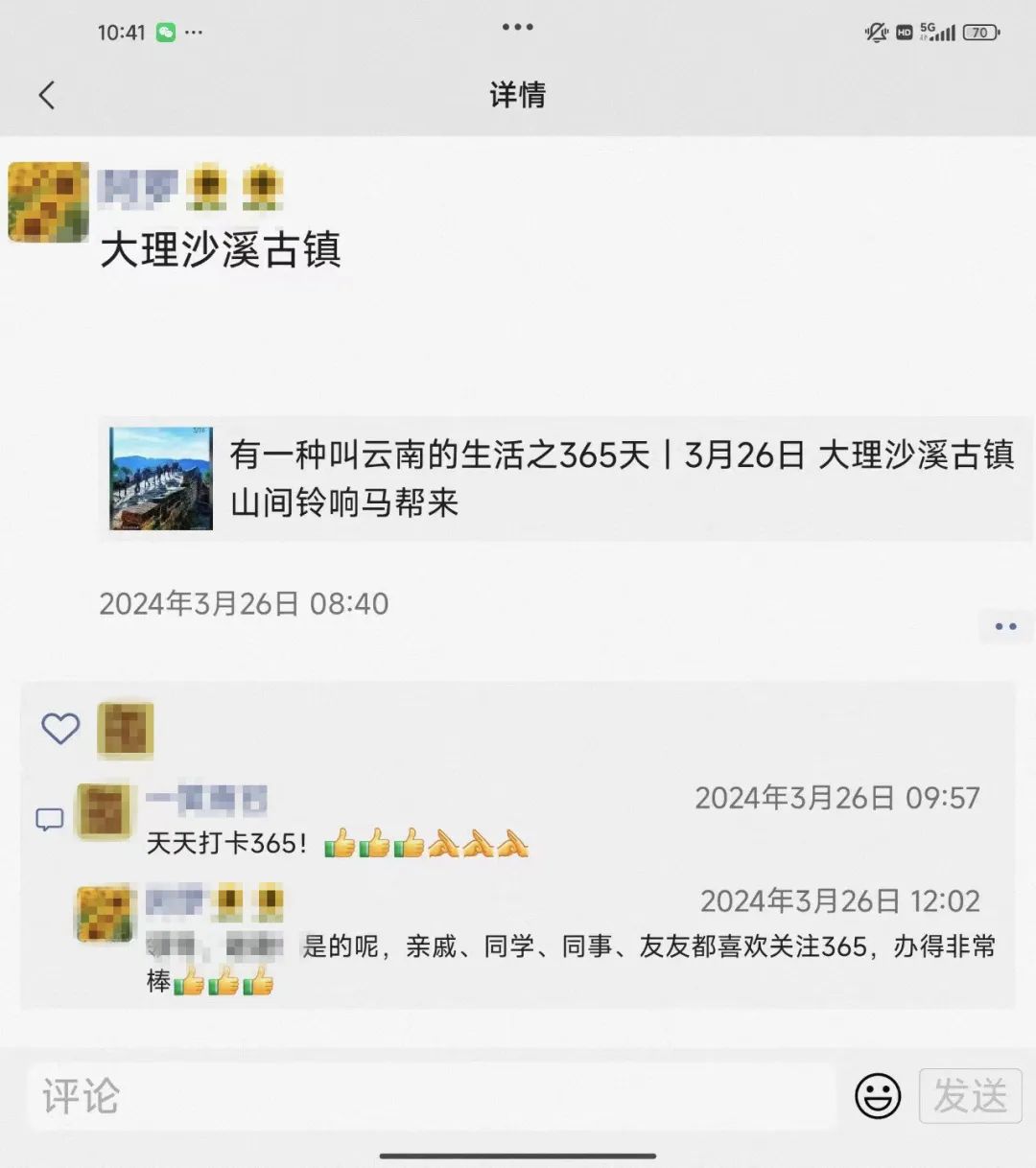
Task: Open the shared article about 大理沙溪古镇
Action: click(x=564, y=479)
